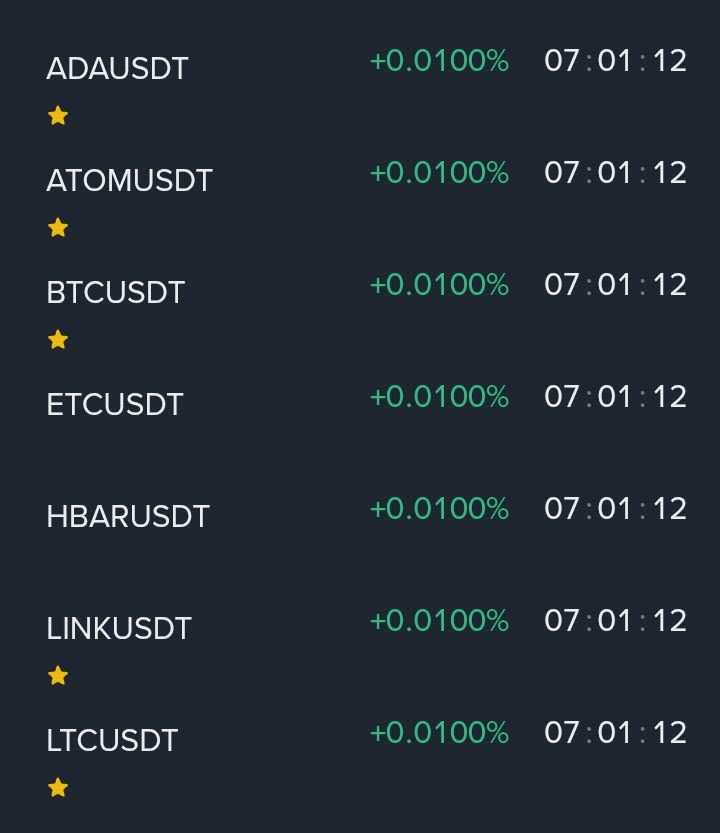Unfavorite ADAUSDT via its star

(x=58, y=116)
